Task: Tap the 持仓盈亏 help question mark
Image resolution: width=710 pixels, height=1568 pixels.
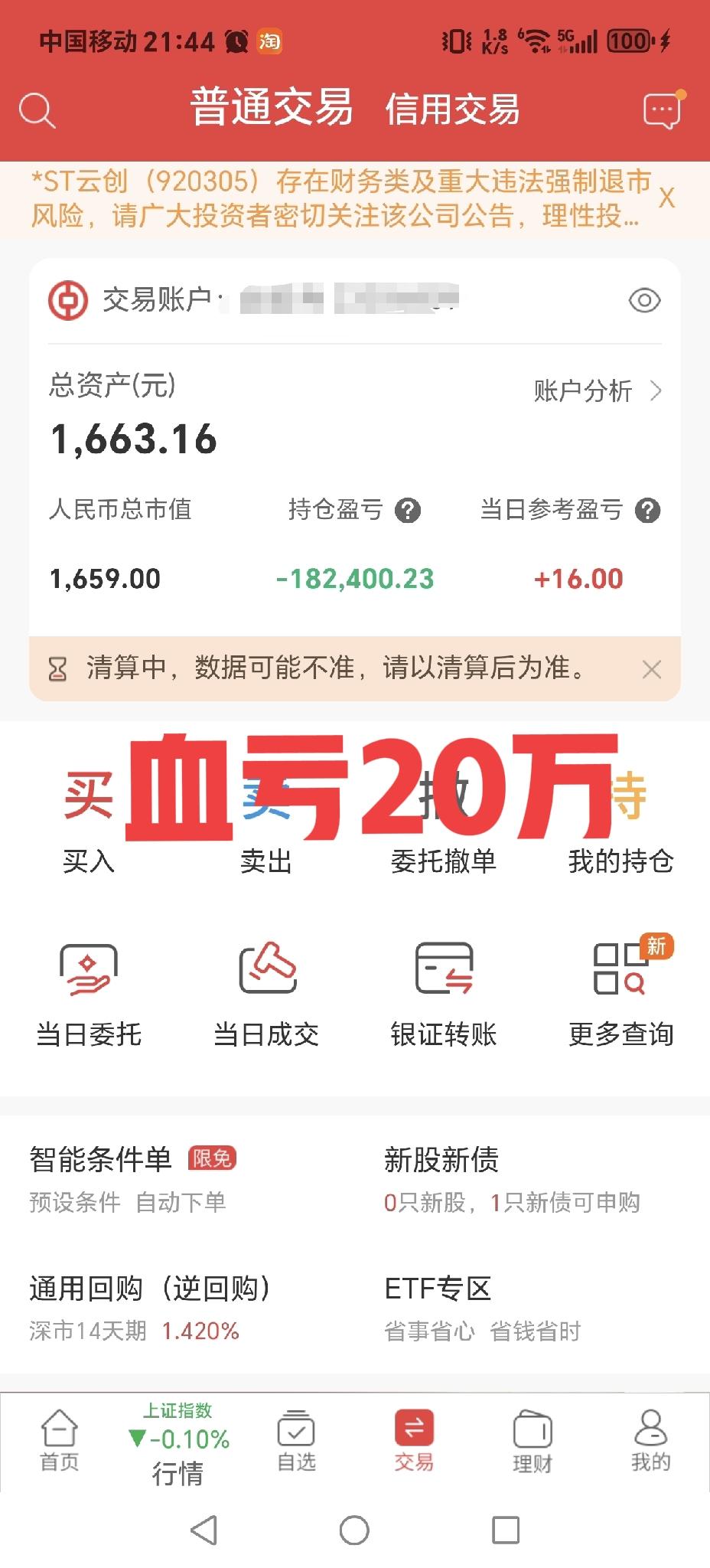Action: [x=407, y=509]
